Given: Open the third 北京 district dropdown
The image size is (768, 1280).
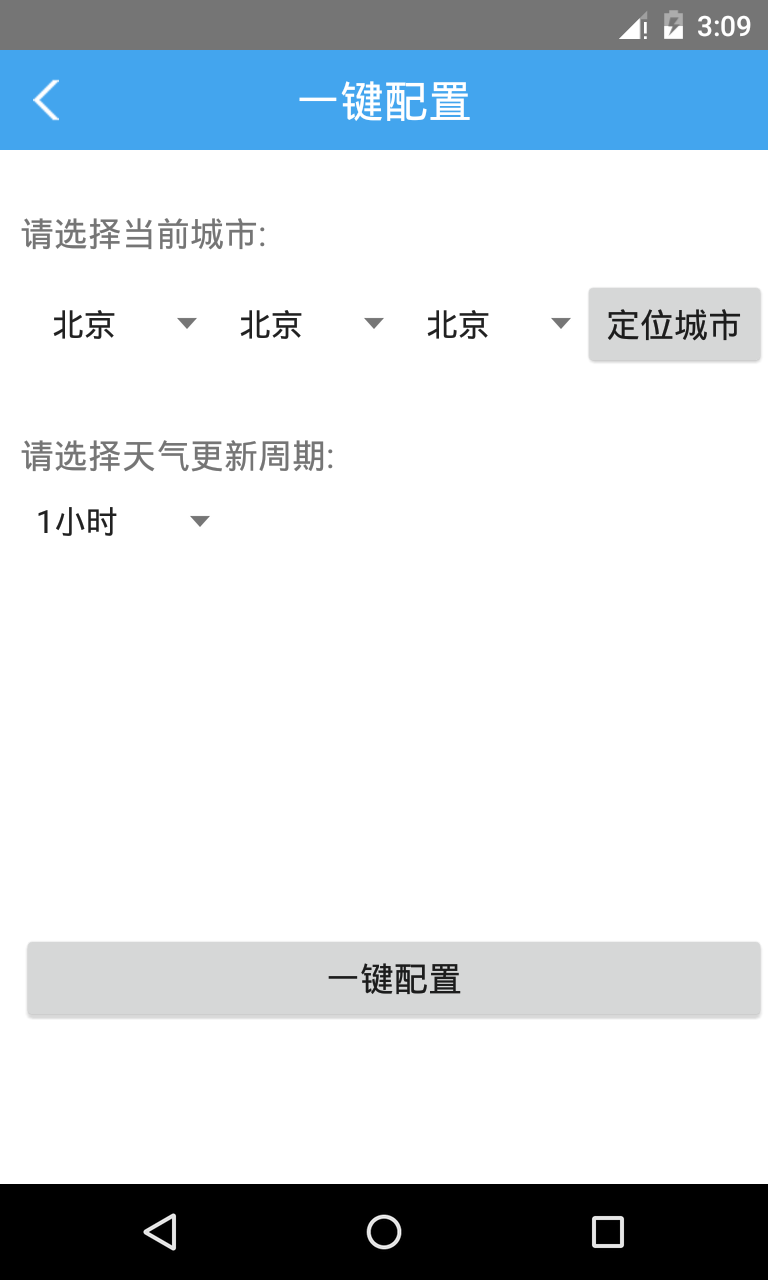Looking at the screenshot, I should 495,324.
